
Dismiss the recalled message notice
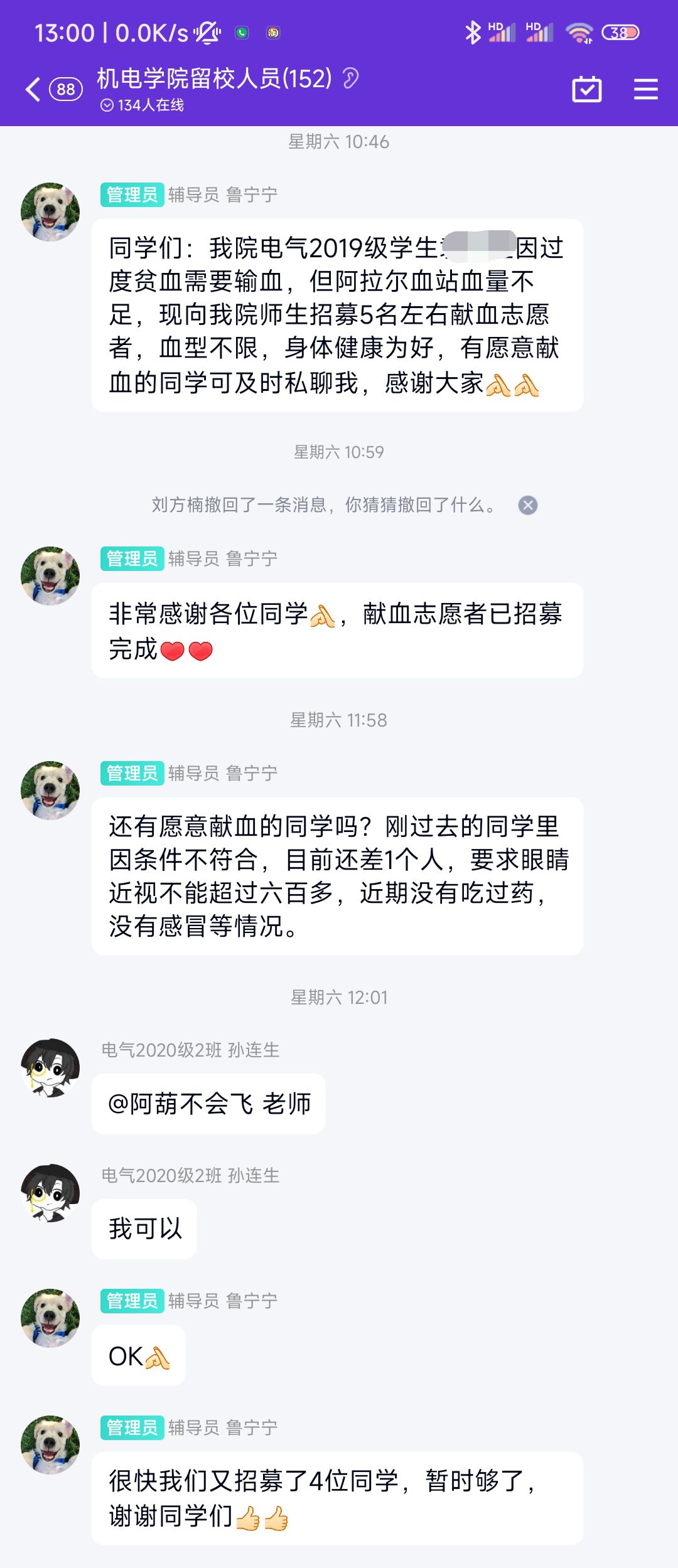point(528,505)
